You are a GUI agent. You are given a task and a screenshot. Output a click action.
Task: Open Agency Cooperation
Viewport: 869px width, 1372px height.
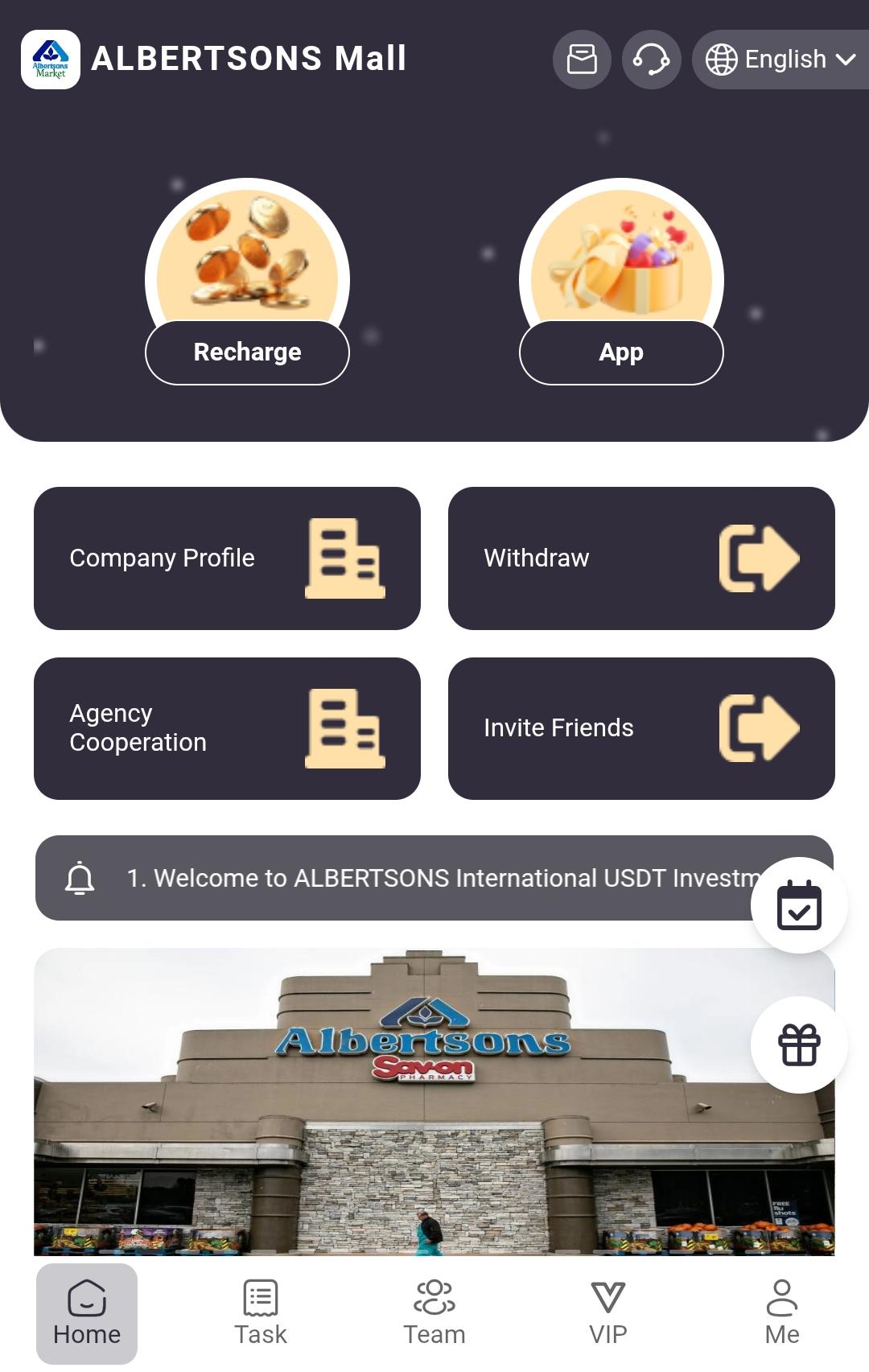click(x=227, y=728)
